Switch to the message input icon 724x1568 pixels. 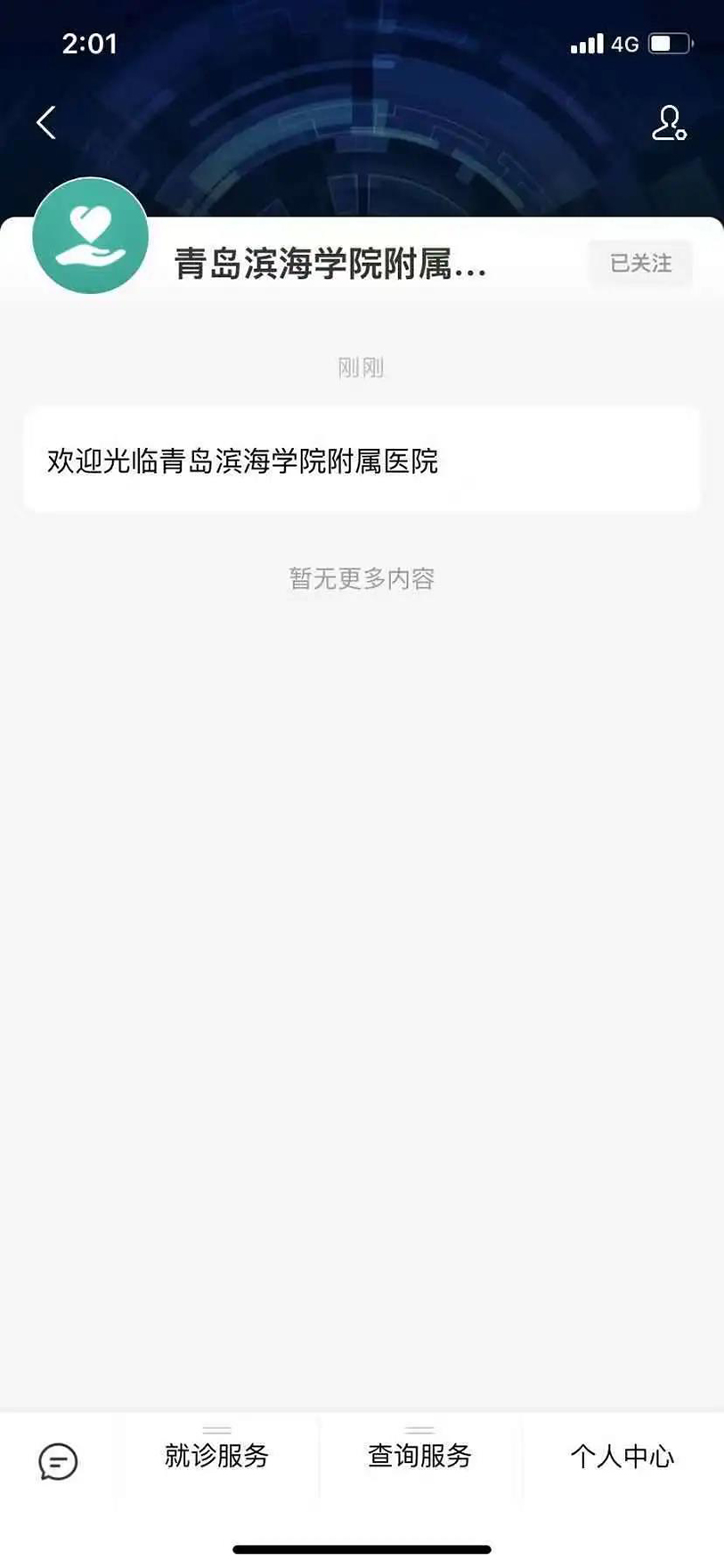[x=58, y=1462]
